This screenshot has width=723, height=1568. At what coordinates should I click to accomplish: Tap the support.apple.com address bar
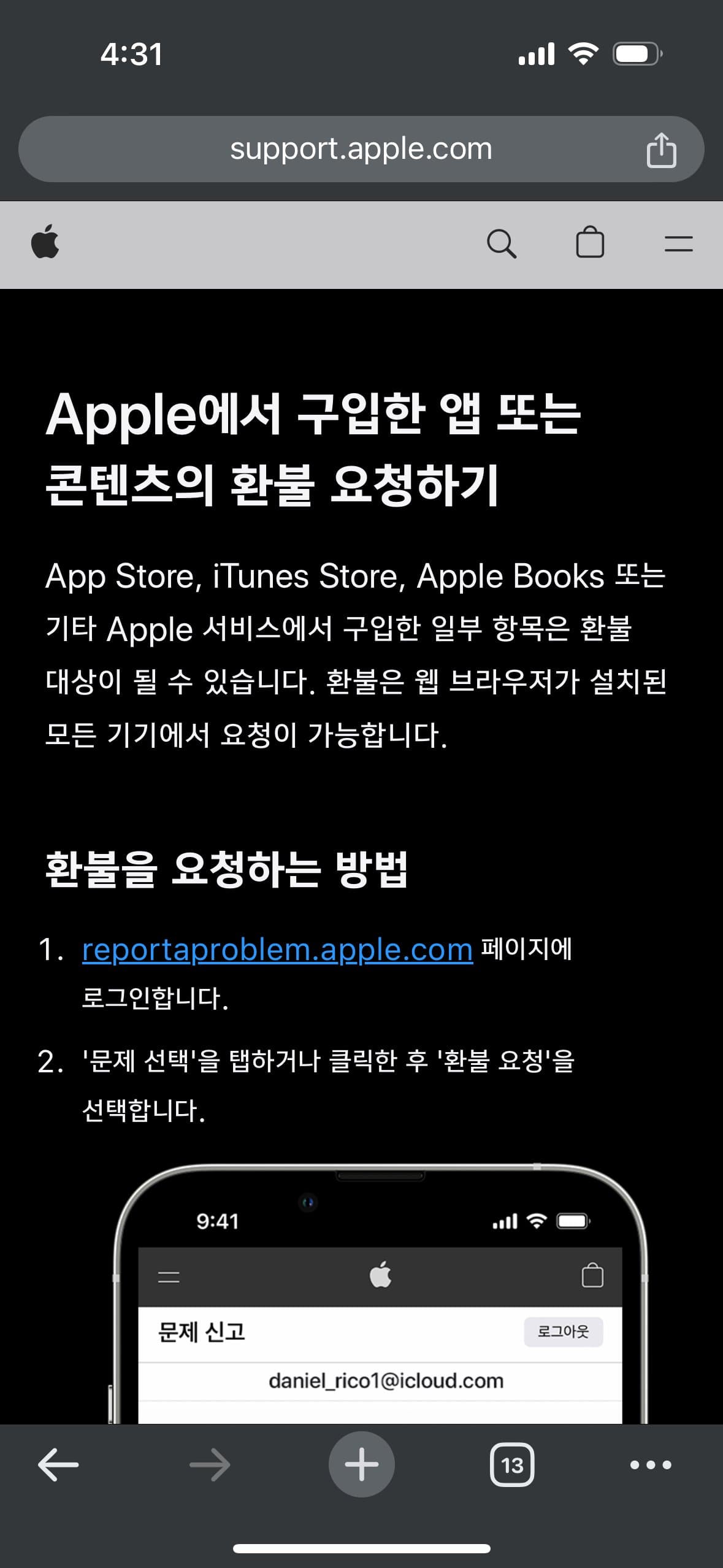click(361, 149)
